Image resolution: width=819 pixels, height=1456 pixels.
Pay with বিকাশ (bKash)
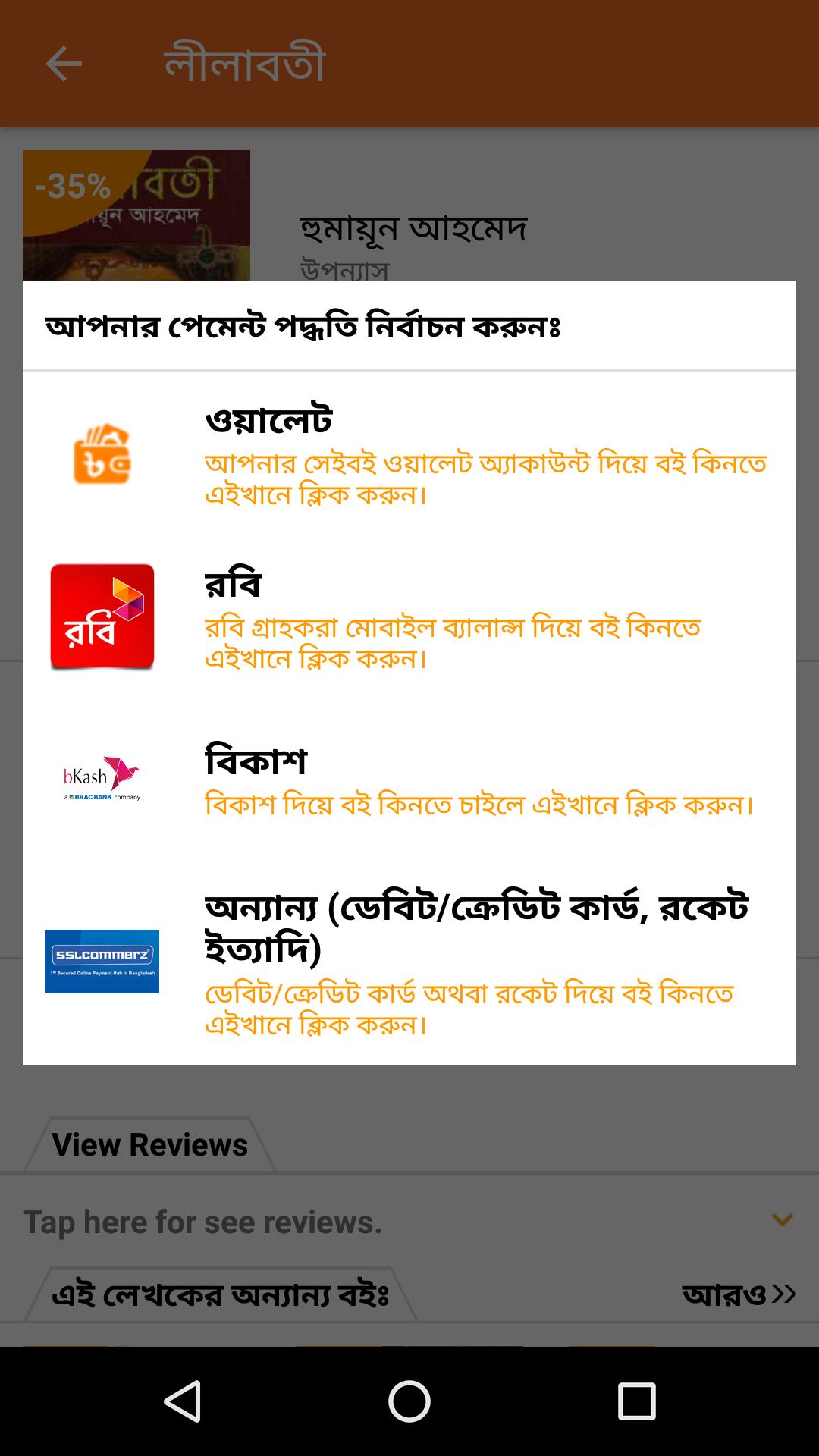[409, 779]
